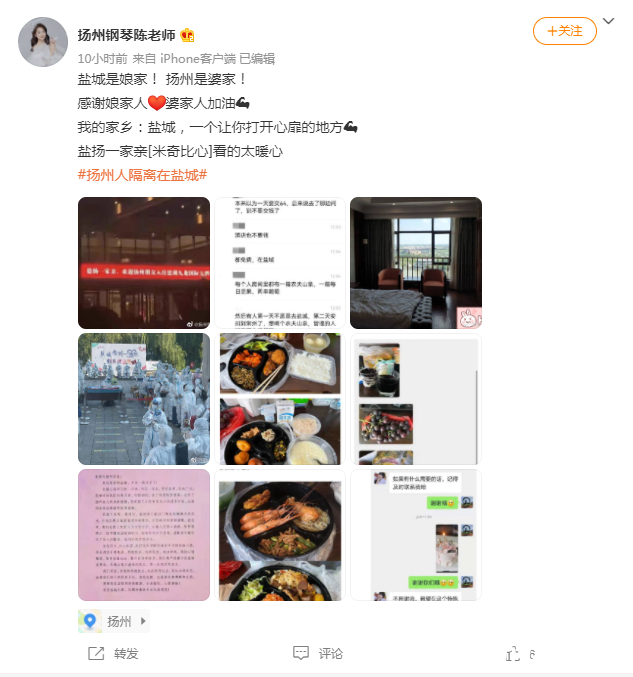Viewport: 633px width, 677px height.
Task: Open the green chat bubbles screenshot
Action: (415, 535)
